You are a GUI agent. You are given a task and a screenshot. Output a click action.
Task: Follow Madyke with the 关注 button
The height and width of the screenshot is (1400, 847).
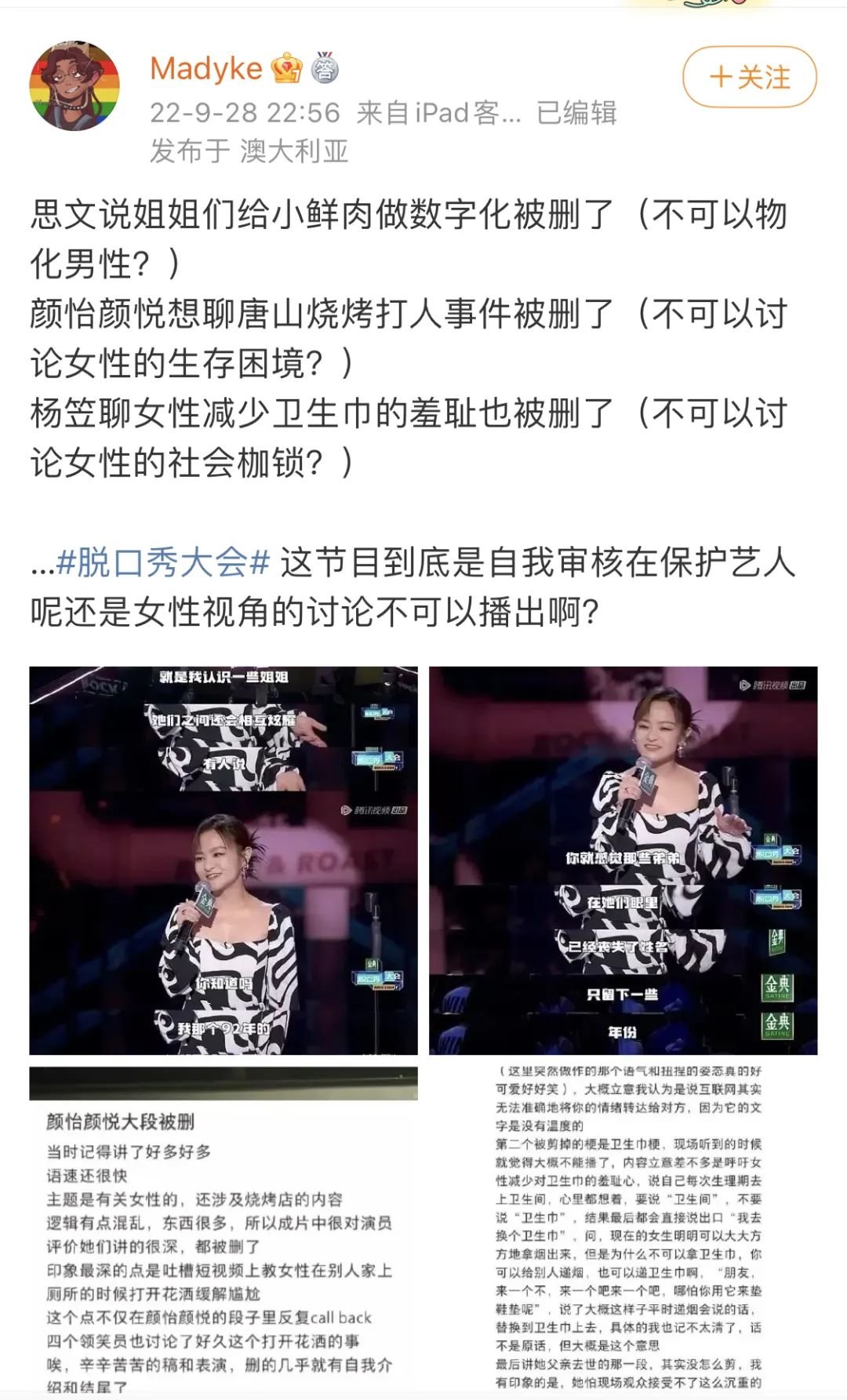[749, 78]
